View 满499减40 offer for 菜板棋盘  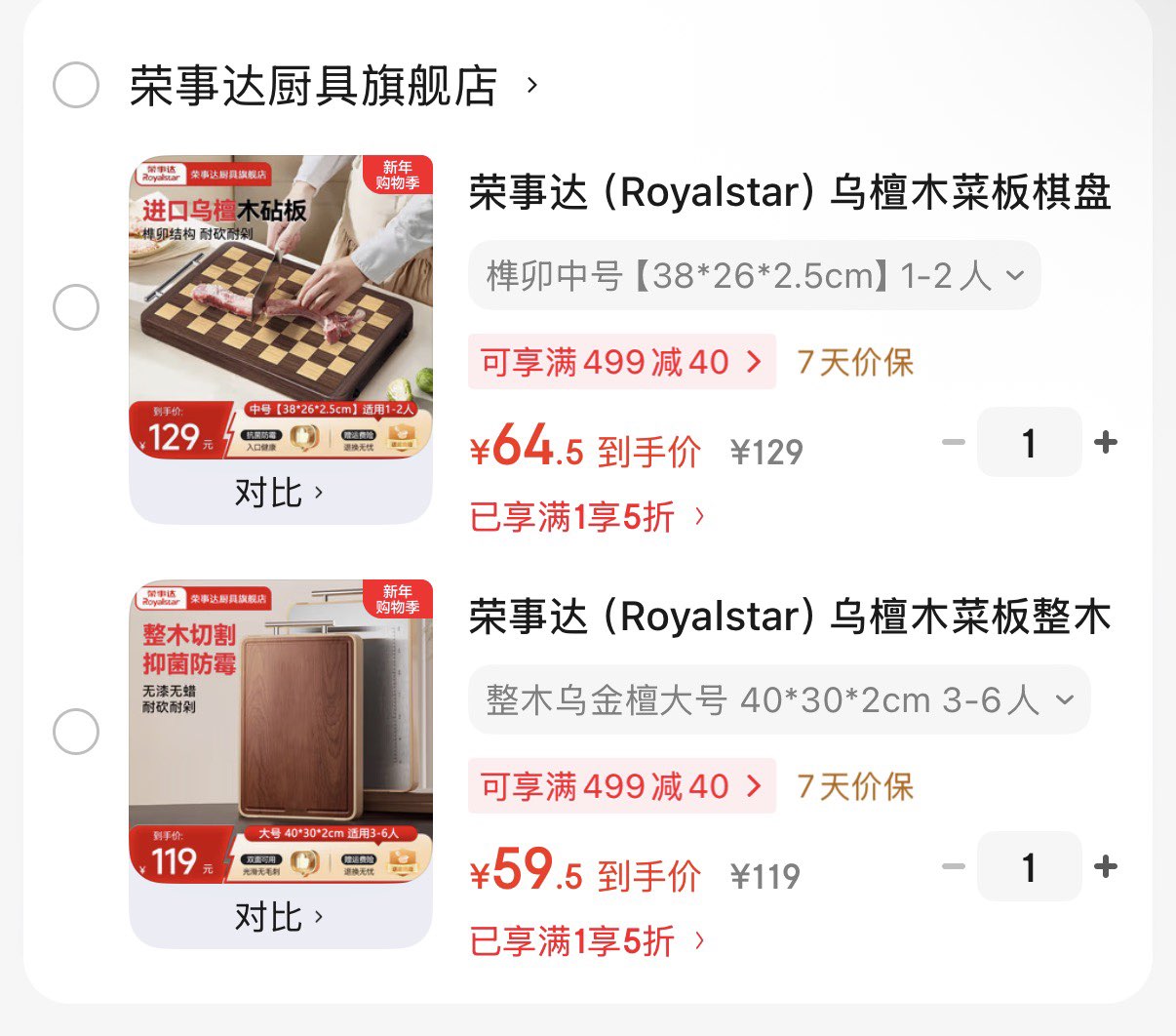(x=621, y=362)
